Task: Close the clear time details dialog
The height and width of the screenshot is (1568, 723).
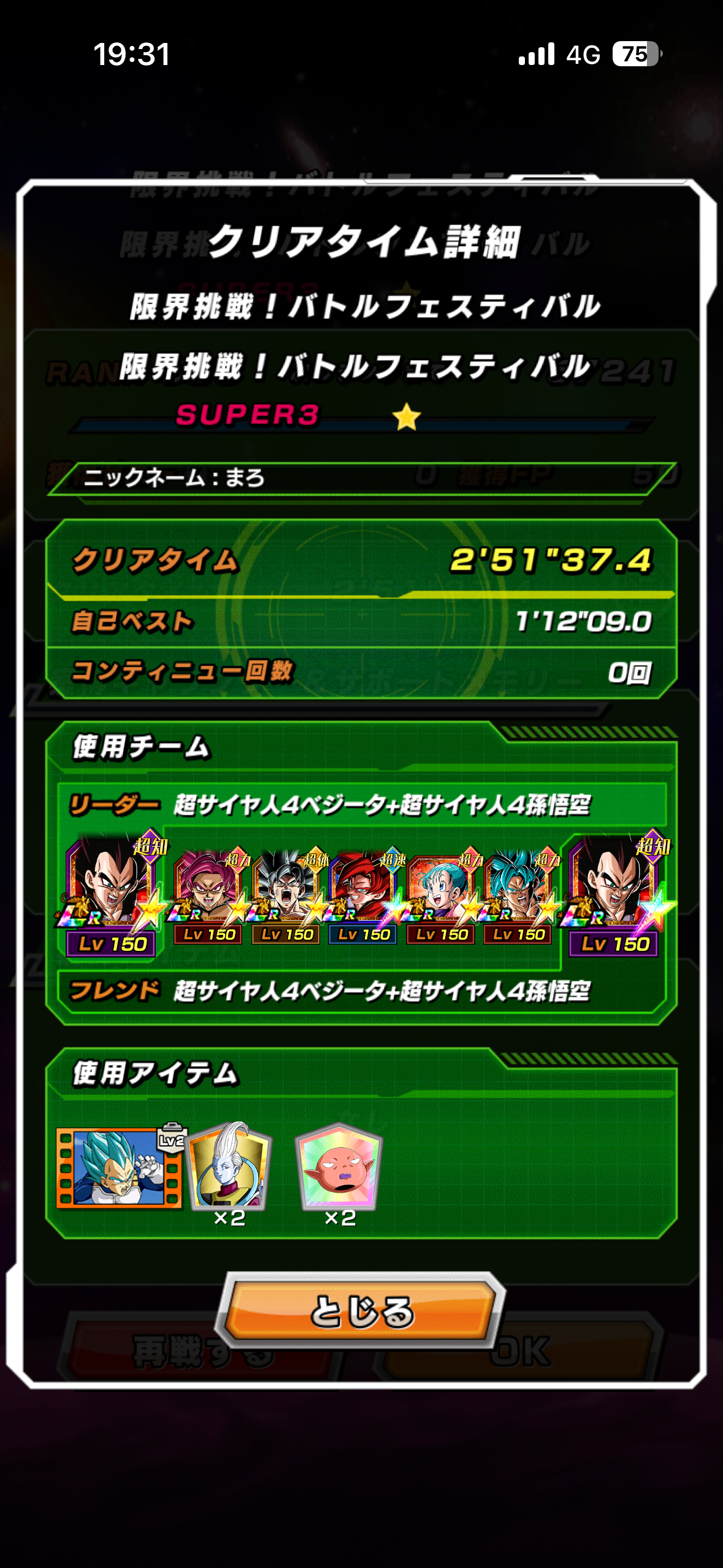Action: [362, 1310]
